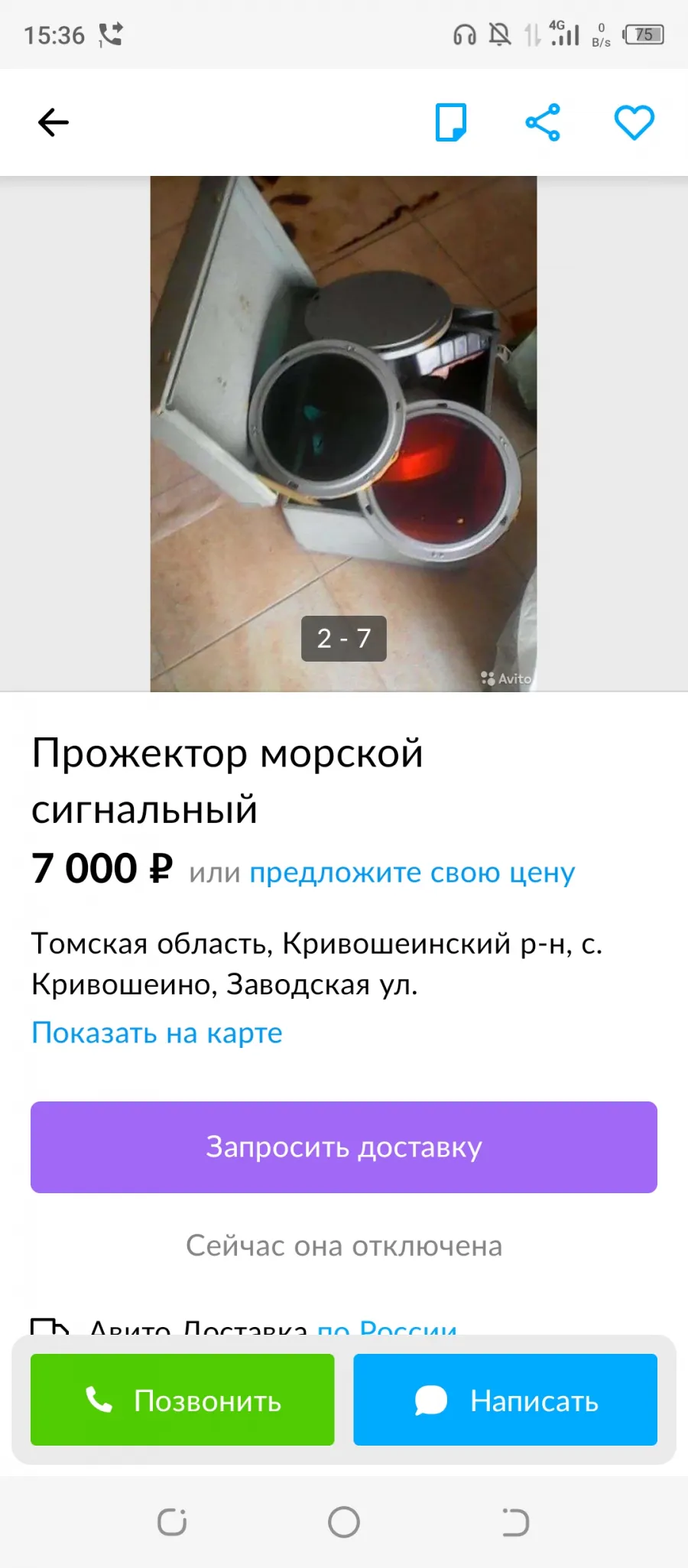Open the product photo full screen

343,434
